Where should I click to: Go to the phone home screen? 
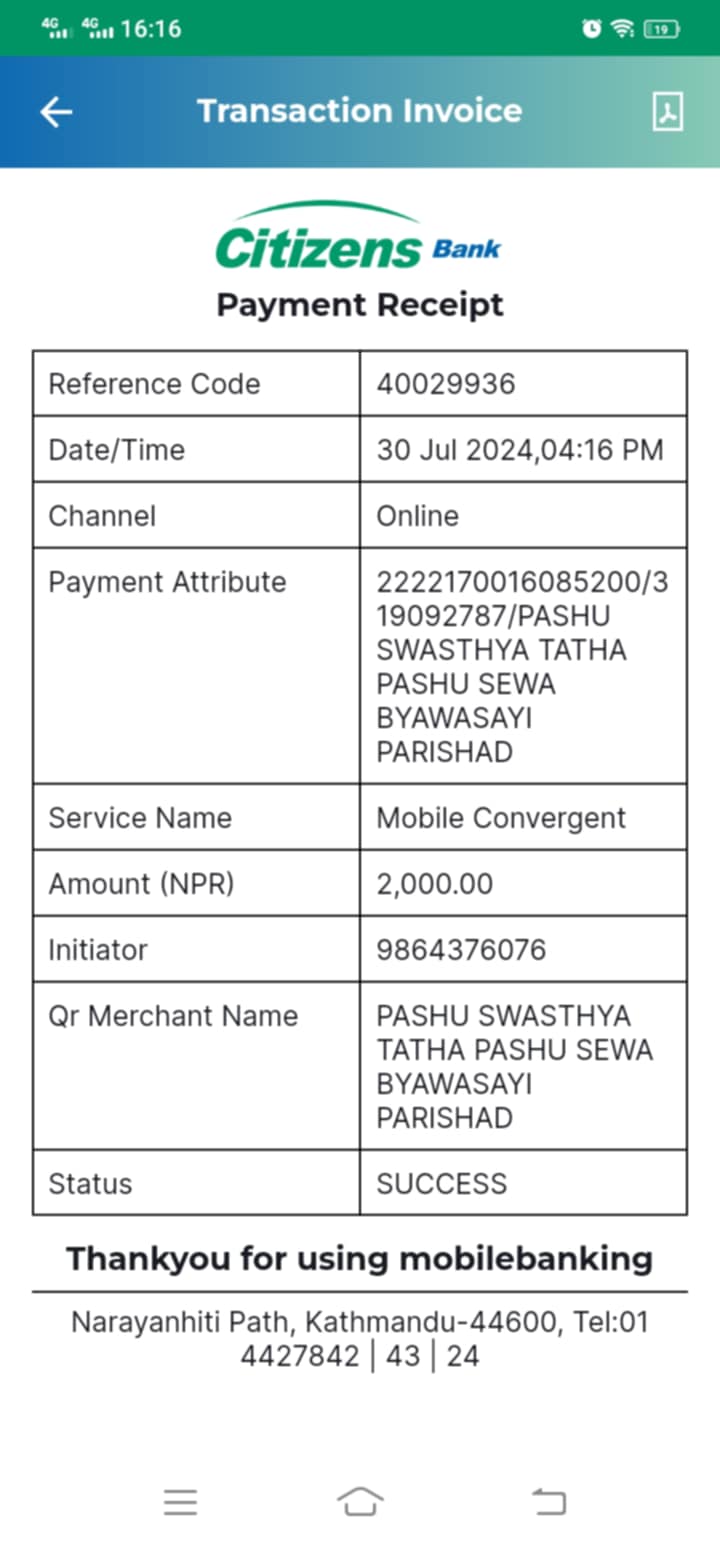tap(360, 1501)
